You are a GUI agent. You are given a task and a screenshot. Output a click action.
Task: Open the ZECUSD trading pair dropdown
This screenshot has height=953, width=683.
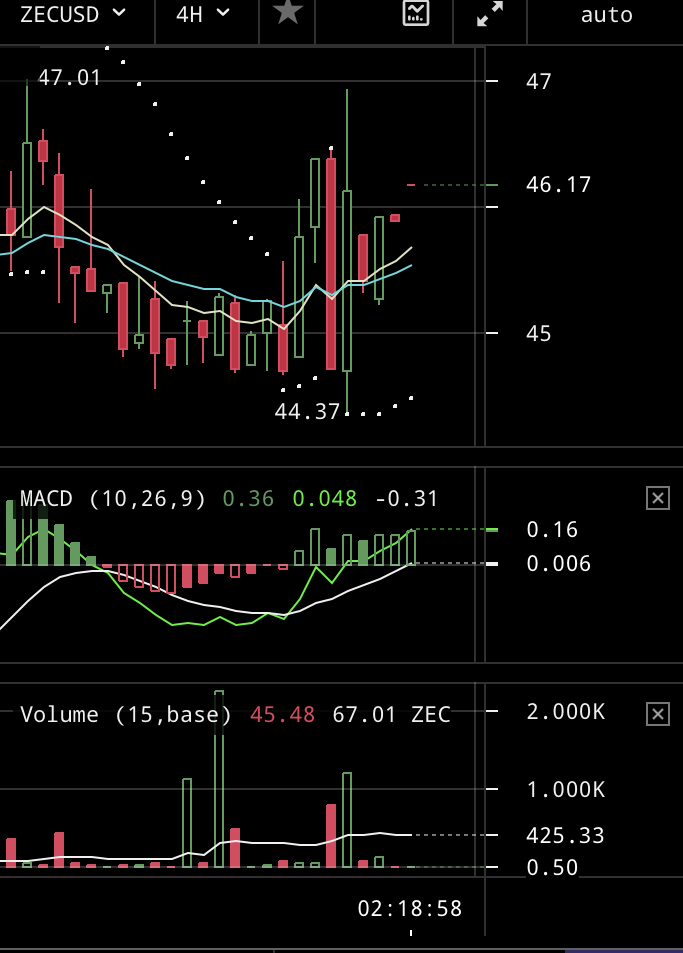73,14
